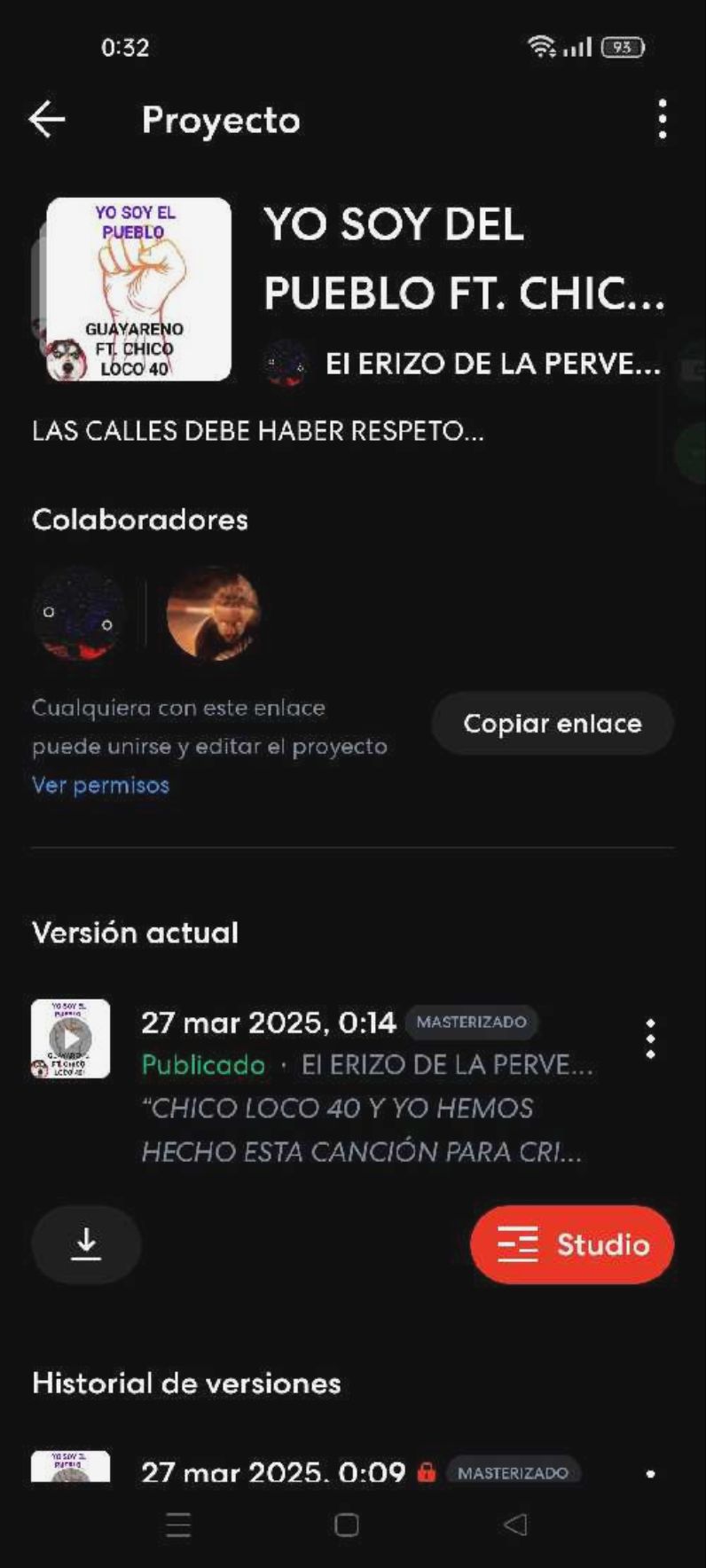Open the project overflow menu in the app bar
The height and width of the screenshot is (1568, 706).
tap(662, 120)
